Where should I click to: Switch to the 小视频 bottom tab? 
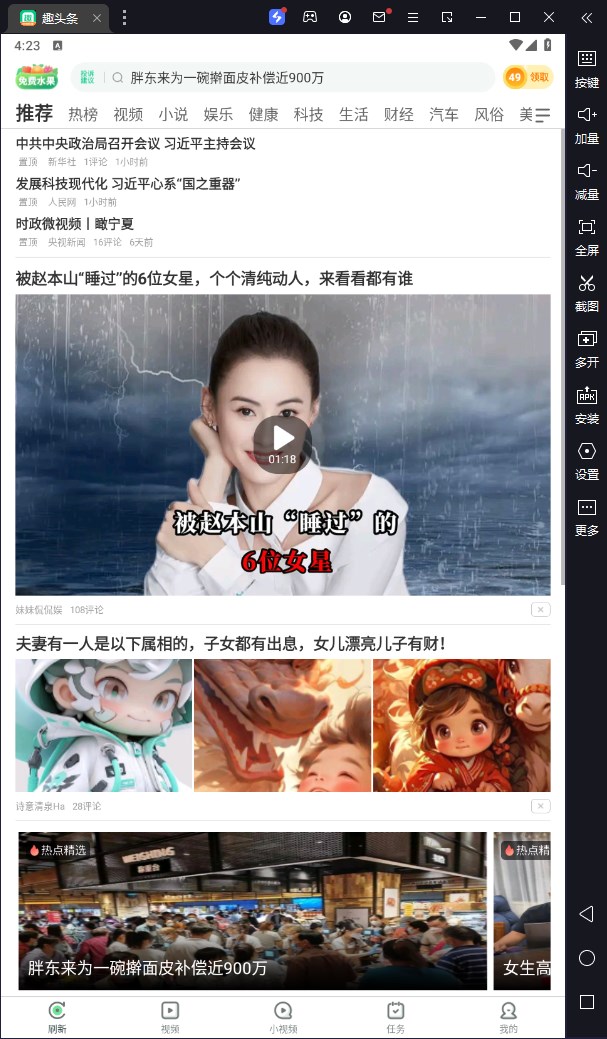[283, 1016]
